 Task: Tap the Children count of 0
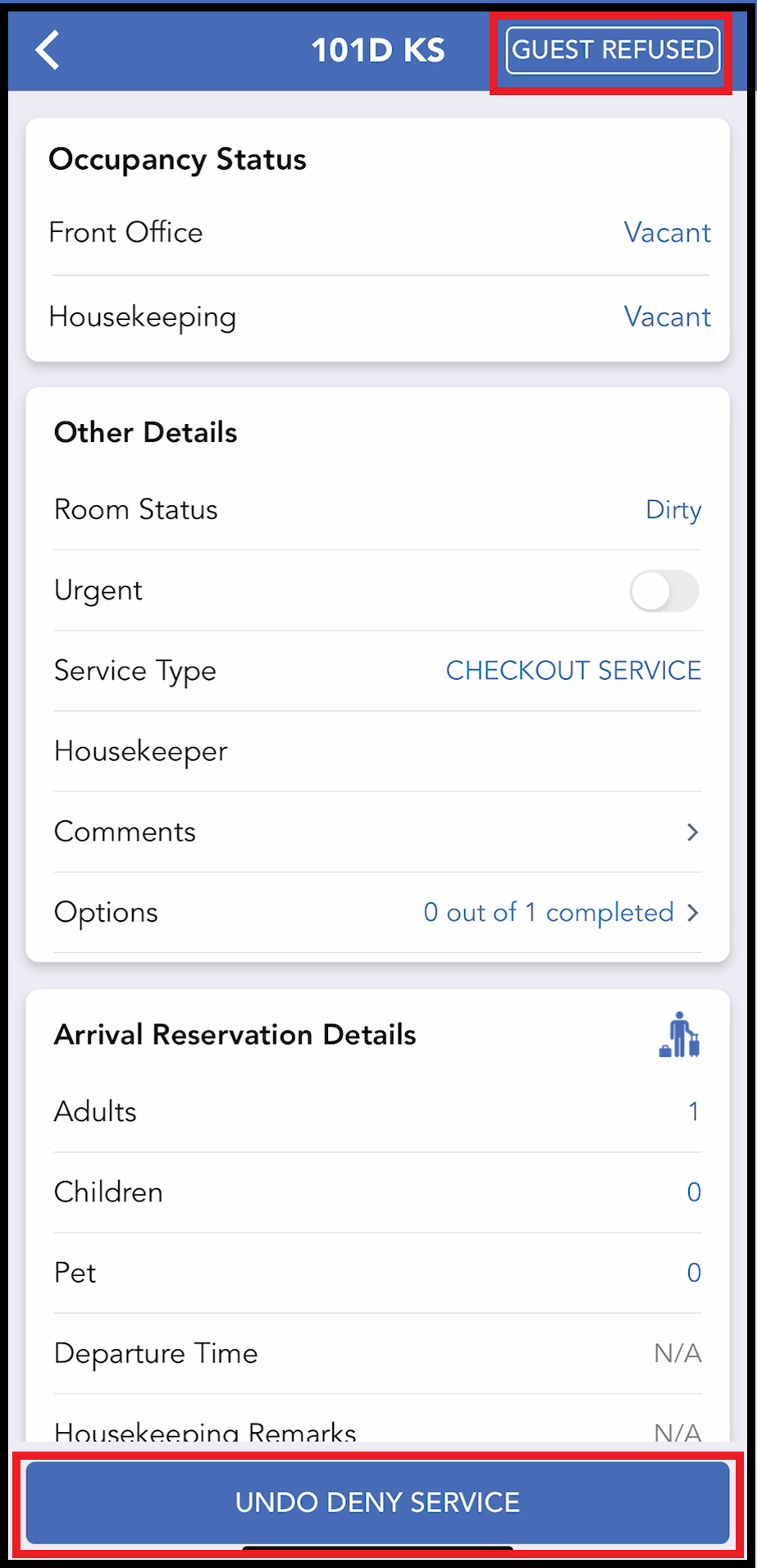click(693, 1192)
